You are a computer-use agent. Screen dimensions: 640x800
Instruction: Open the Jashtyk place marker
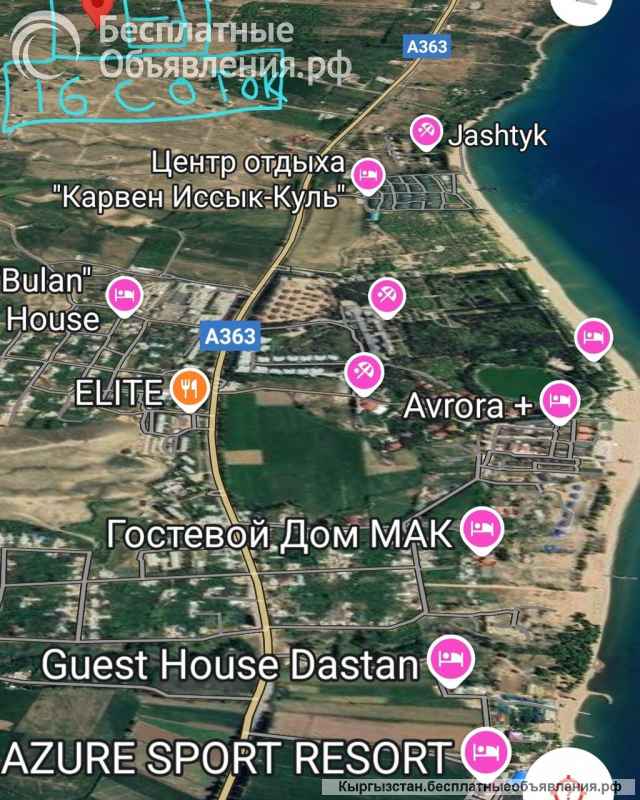pyautogui.click(x=427, y=131)
